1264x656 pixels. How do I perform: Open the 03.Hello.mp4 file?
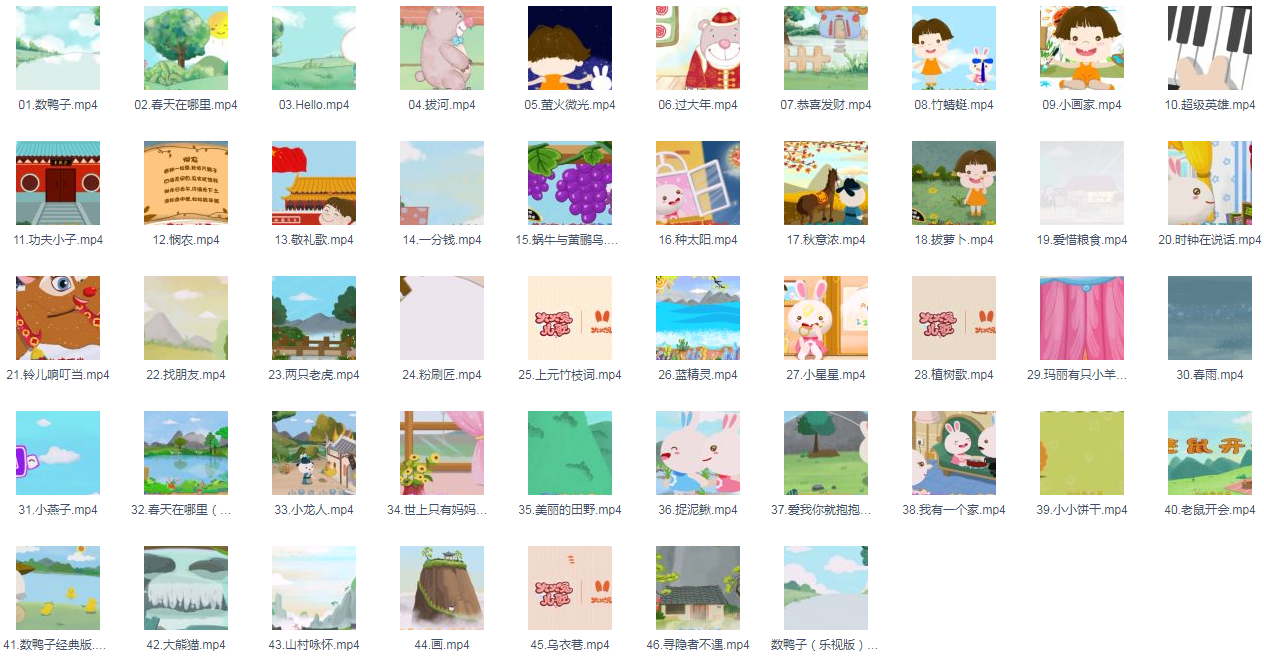pos(314,48)
